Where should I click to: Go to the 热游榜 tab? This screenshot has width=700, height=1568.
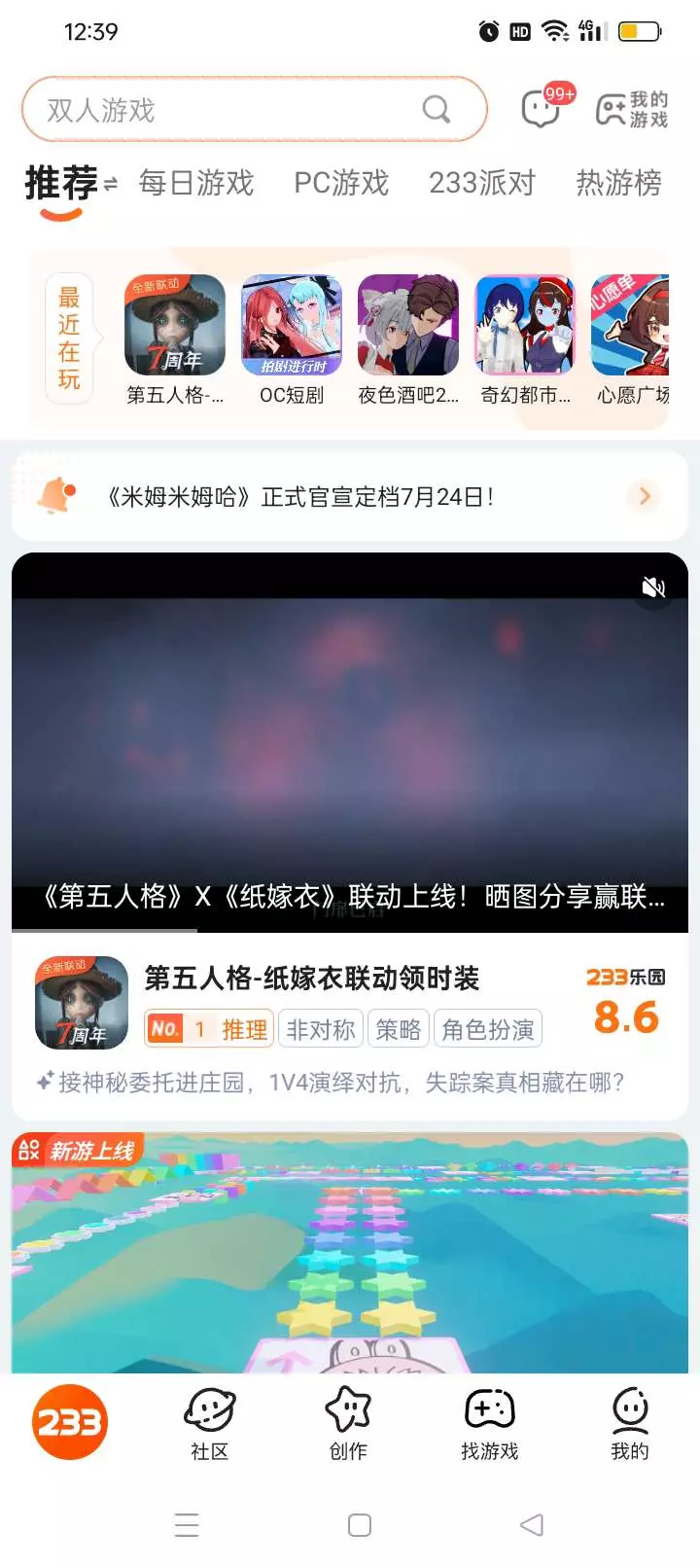point(618,183)
